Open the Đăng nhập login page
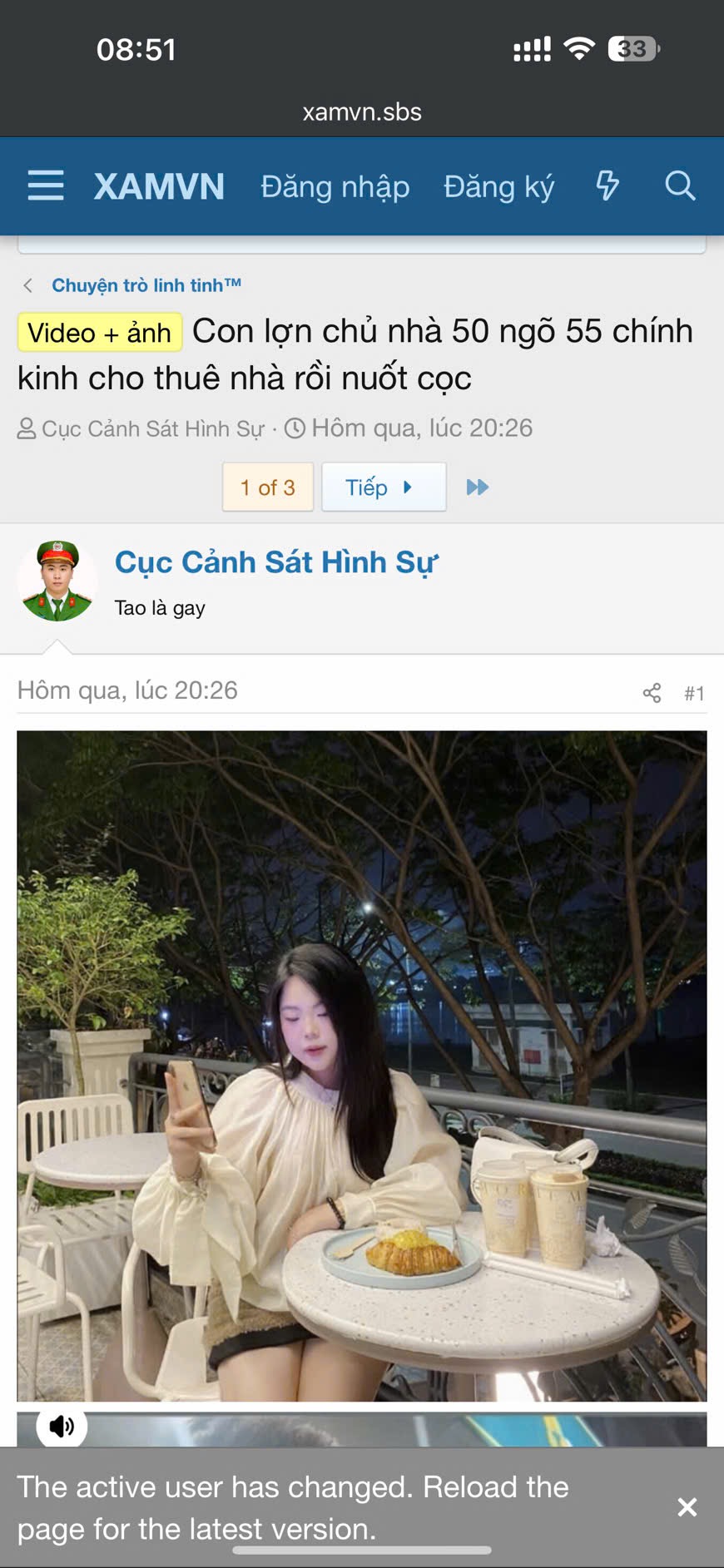Viewport: 724px width, 1568px height. pyautogui.click(x=335, y=186)
